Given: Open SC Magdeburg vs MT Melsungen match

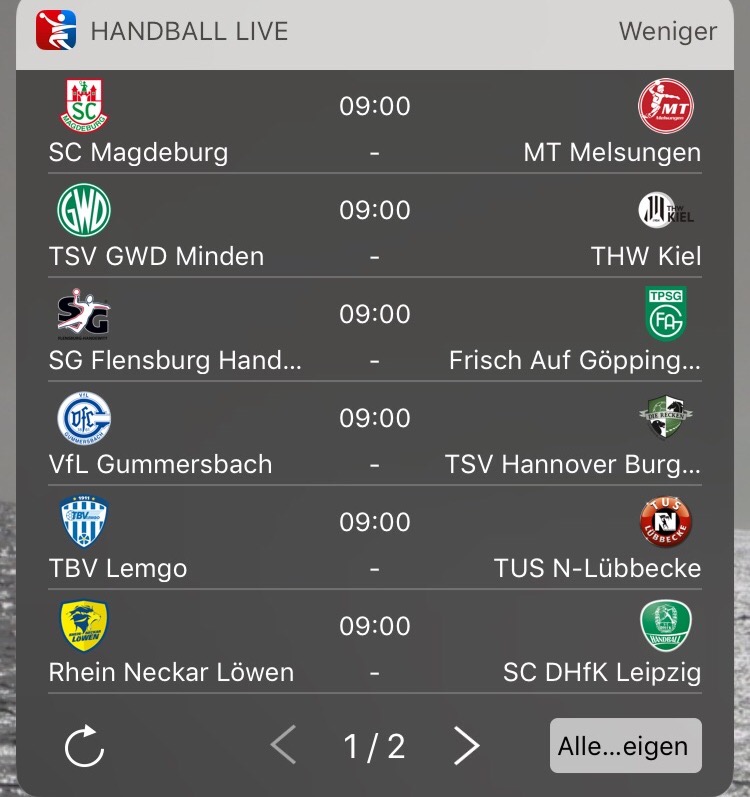Looking at the screenshot, I should (375, 126).
